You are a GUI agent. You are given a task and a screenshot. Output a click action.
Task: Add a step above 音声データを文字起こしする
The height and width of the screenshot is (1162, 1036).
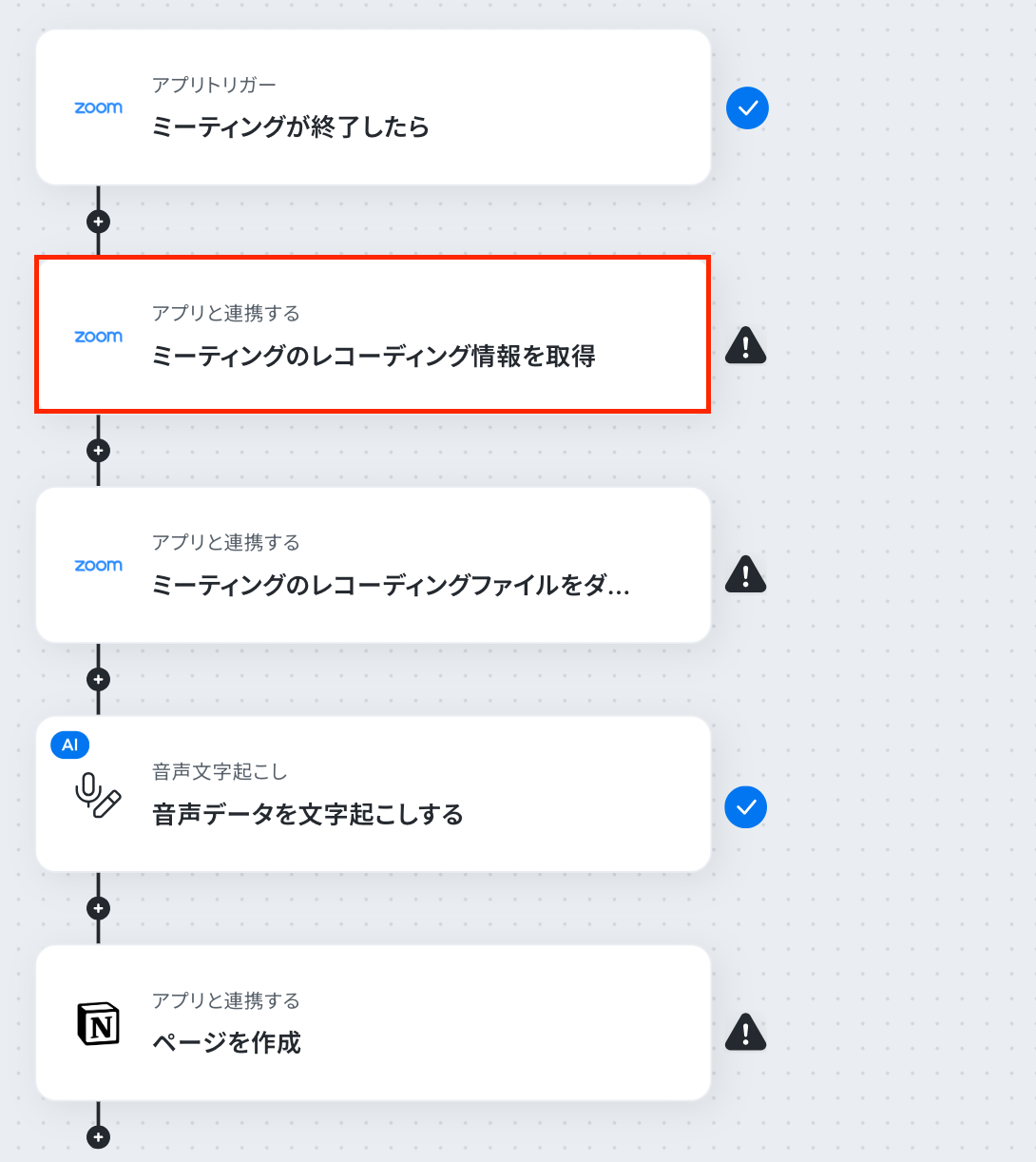tap(98, 679)
